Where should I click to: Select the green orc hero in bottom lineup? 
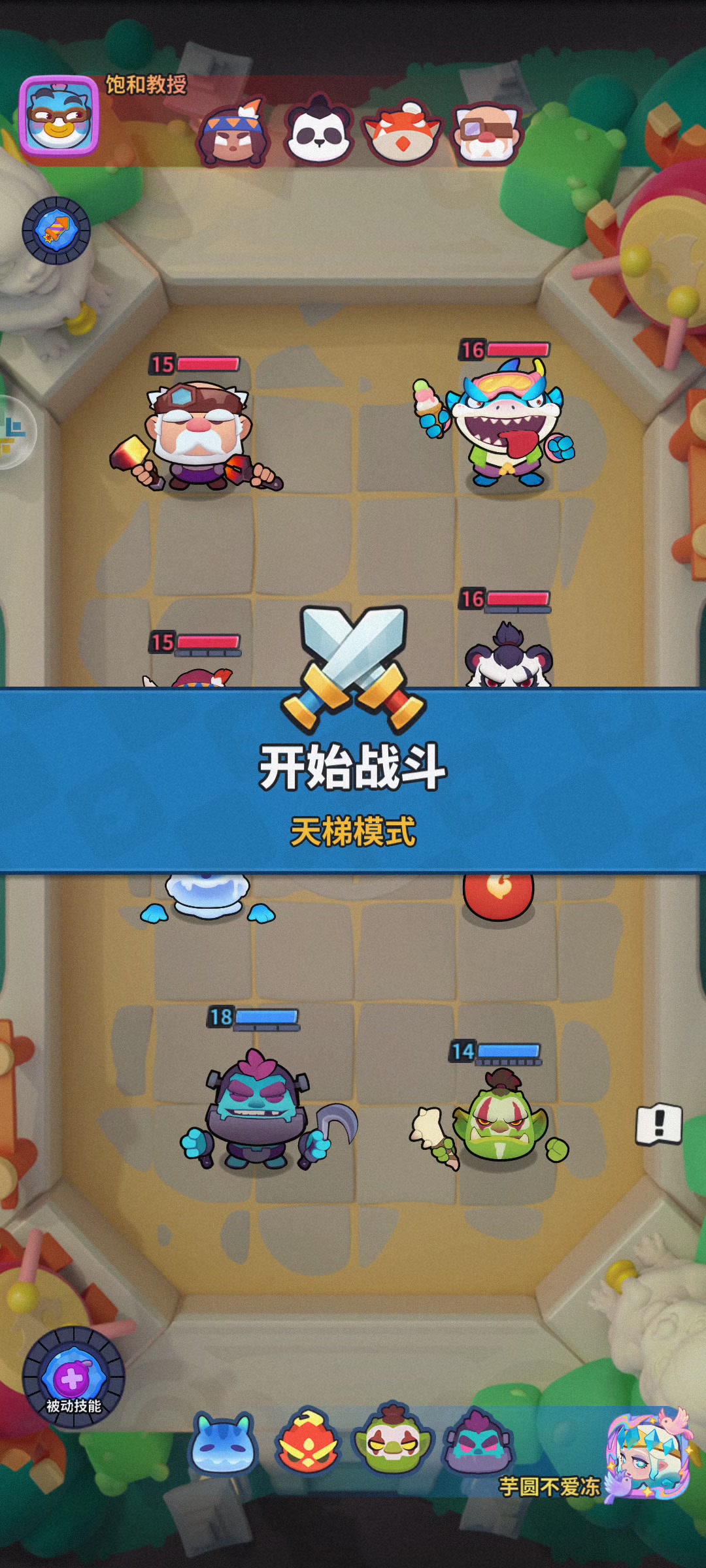(393, 1440)
